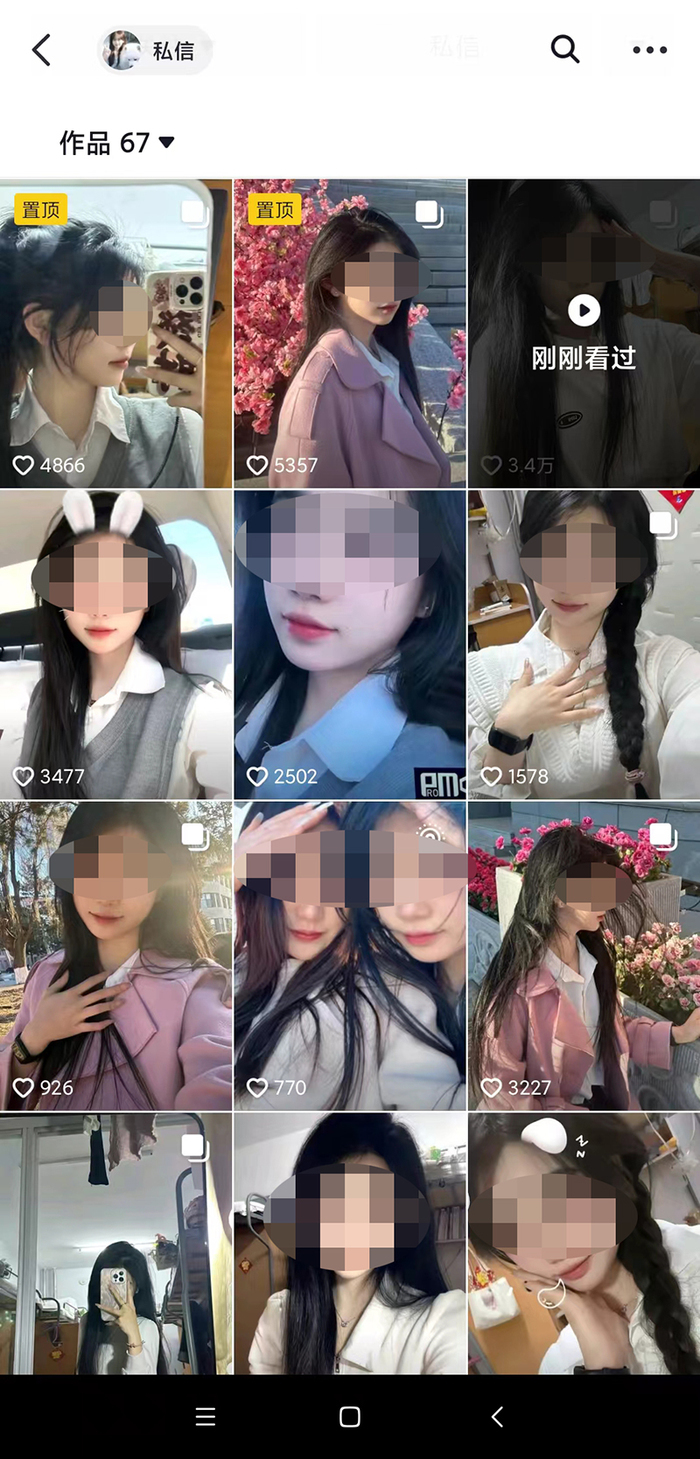Open the search icon in top bar
700x1459 pixels.
[x=565, y=49]
